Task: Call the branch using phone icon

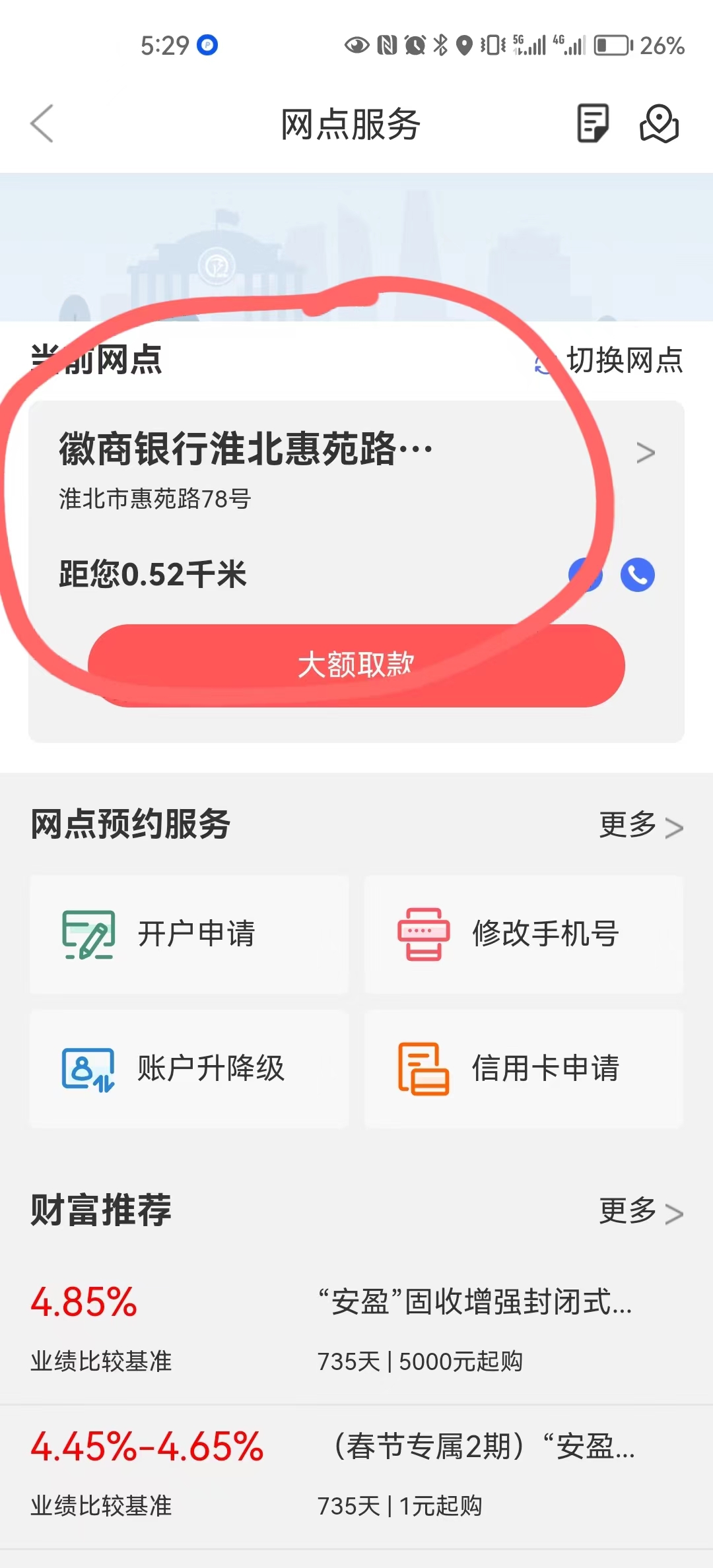Action: click(x=637, y=575)
